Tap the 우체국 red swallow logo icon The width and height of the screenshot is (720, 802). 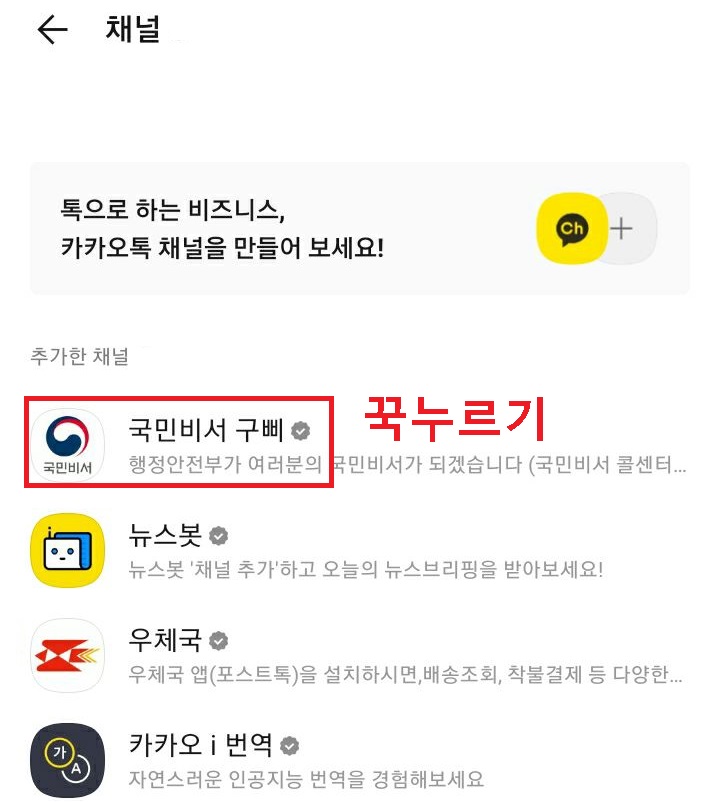tap(66, 650)
